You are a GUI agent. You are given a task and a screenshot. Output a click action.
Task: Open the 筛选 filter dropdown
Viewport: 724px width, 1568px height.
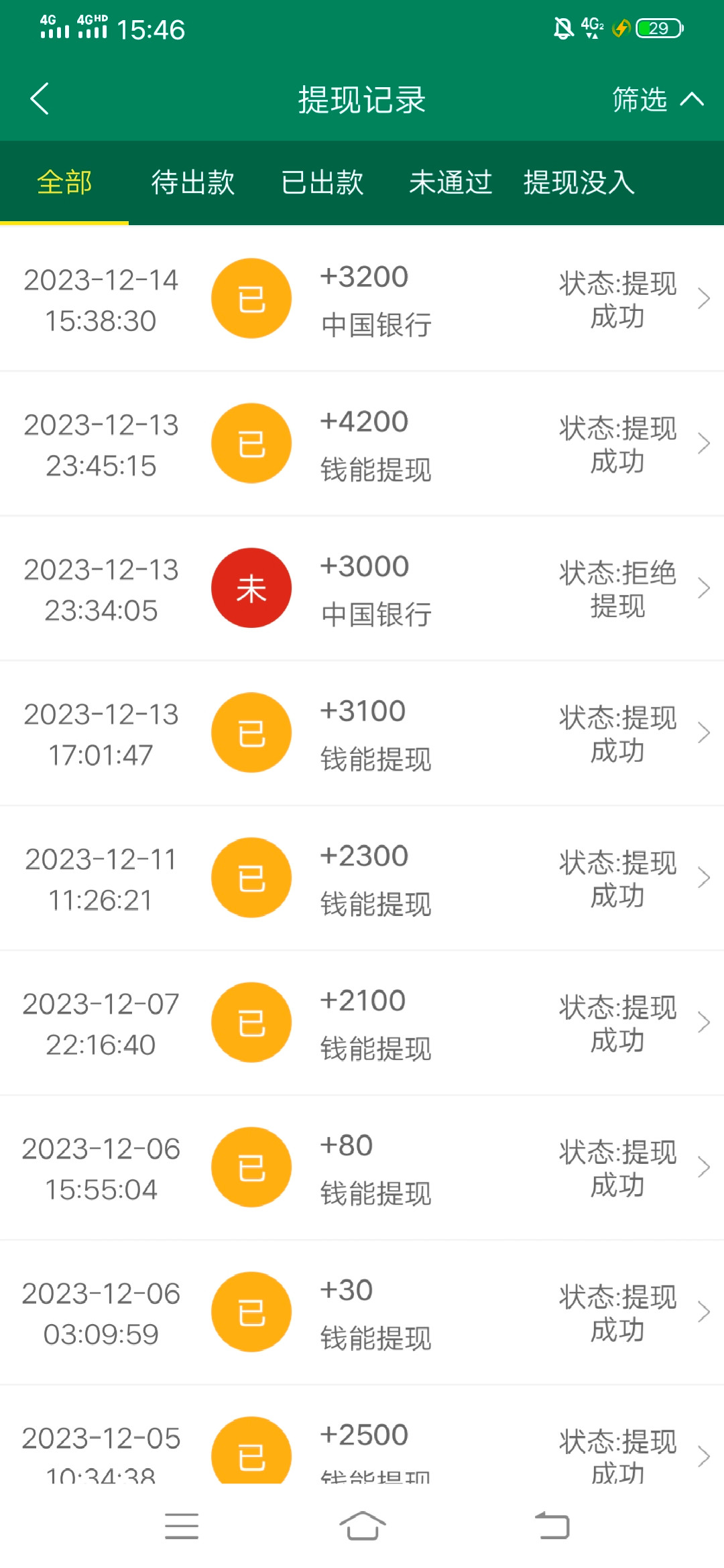click(657, 100)
